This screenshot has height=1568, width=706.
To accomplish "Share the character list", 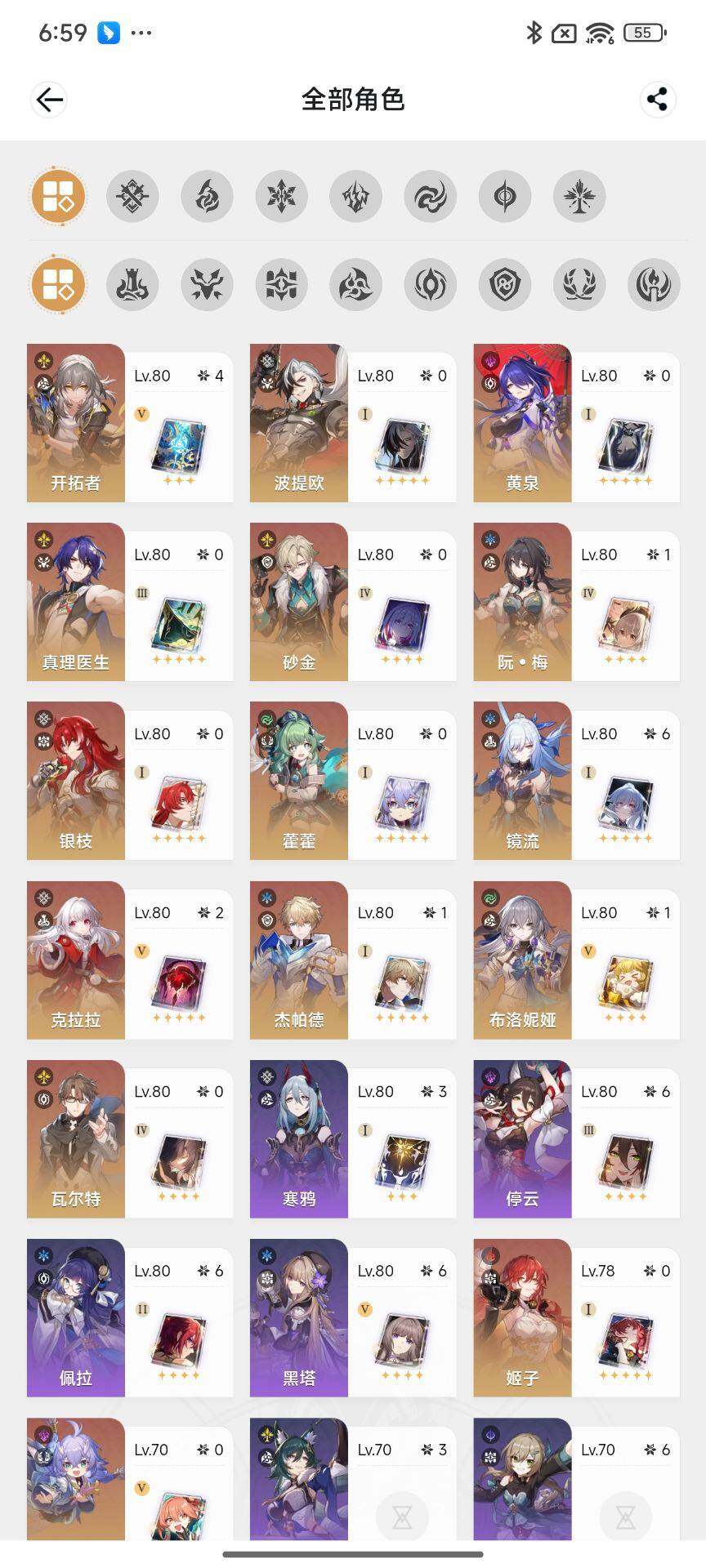I will [x=657, y=100].
